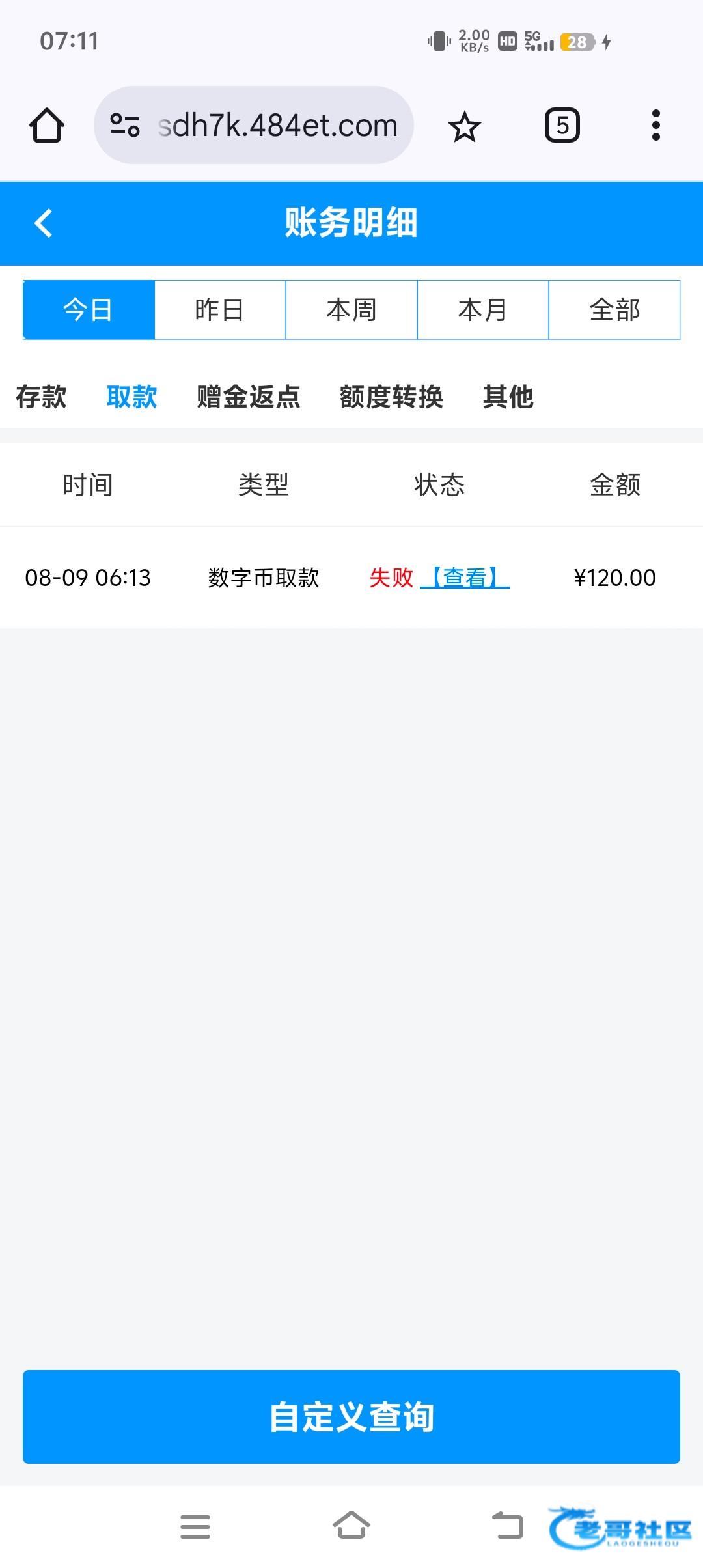The width and height of the screenshot is (703, 1568).
Task: Open the 额度转换 category
Action: click(391, 397)
